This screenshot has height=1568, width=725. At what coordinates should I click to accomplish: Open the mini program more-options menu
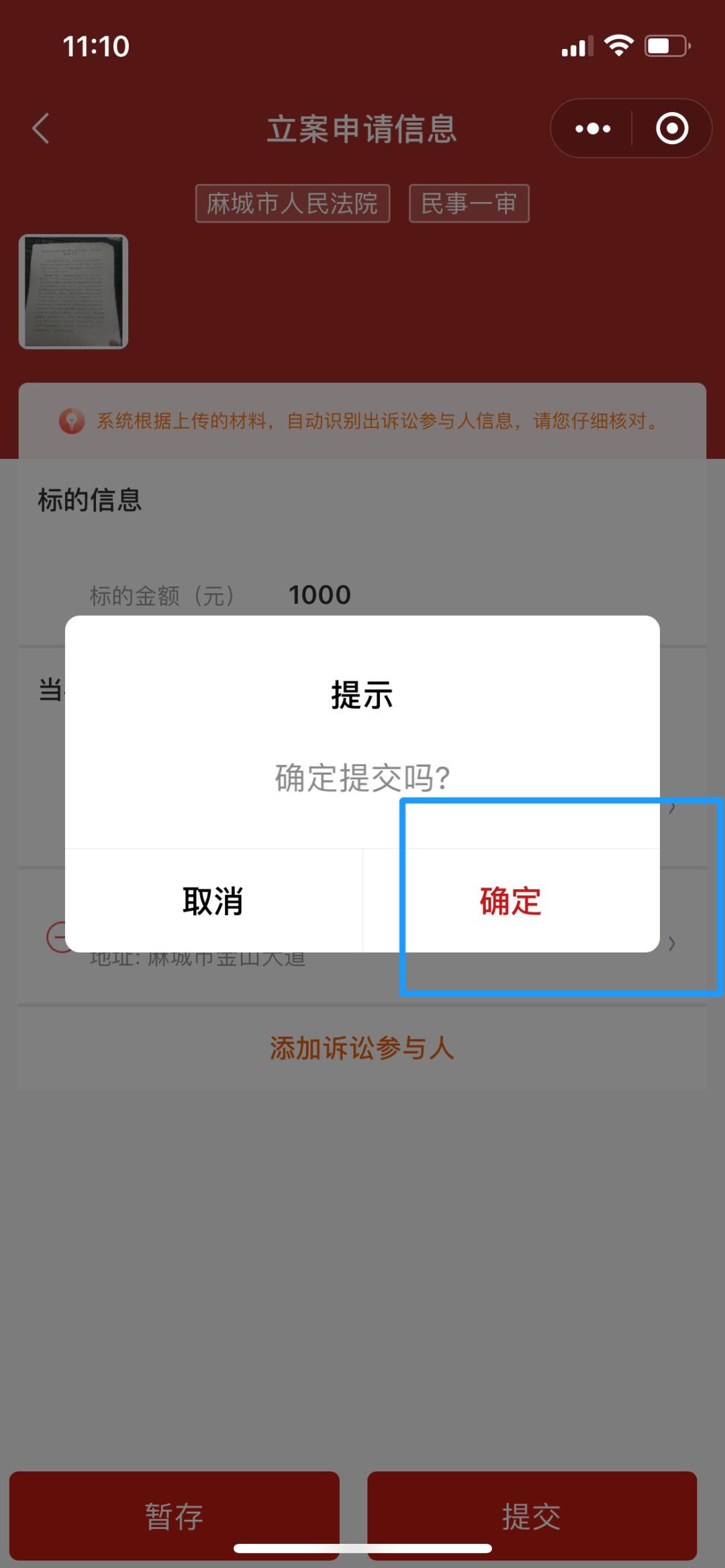pos(592,128)
